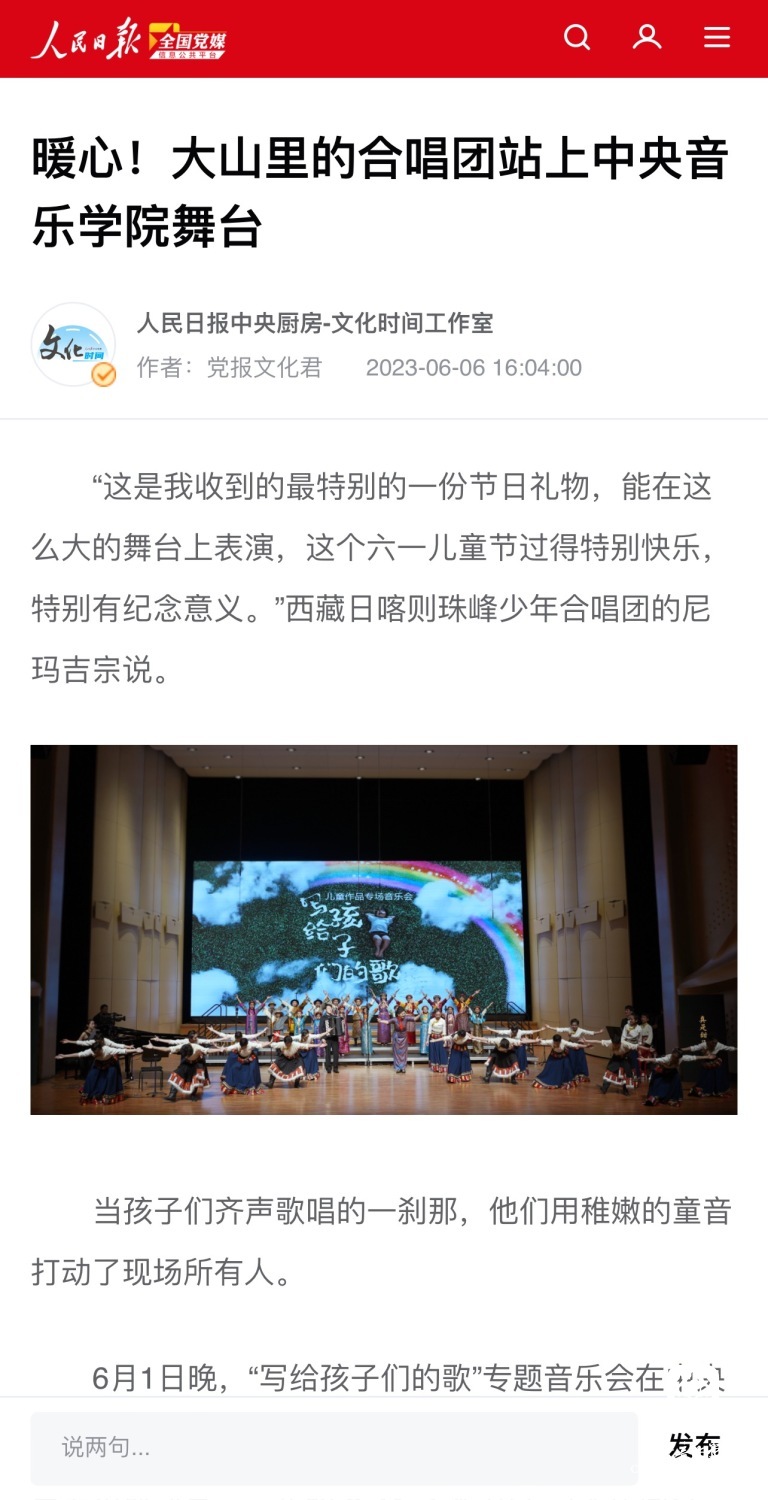Open the user profile icon
768x1500 pixels.
point(647,38)
